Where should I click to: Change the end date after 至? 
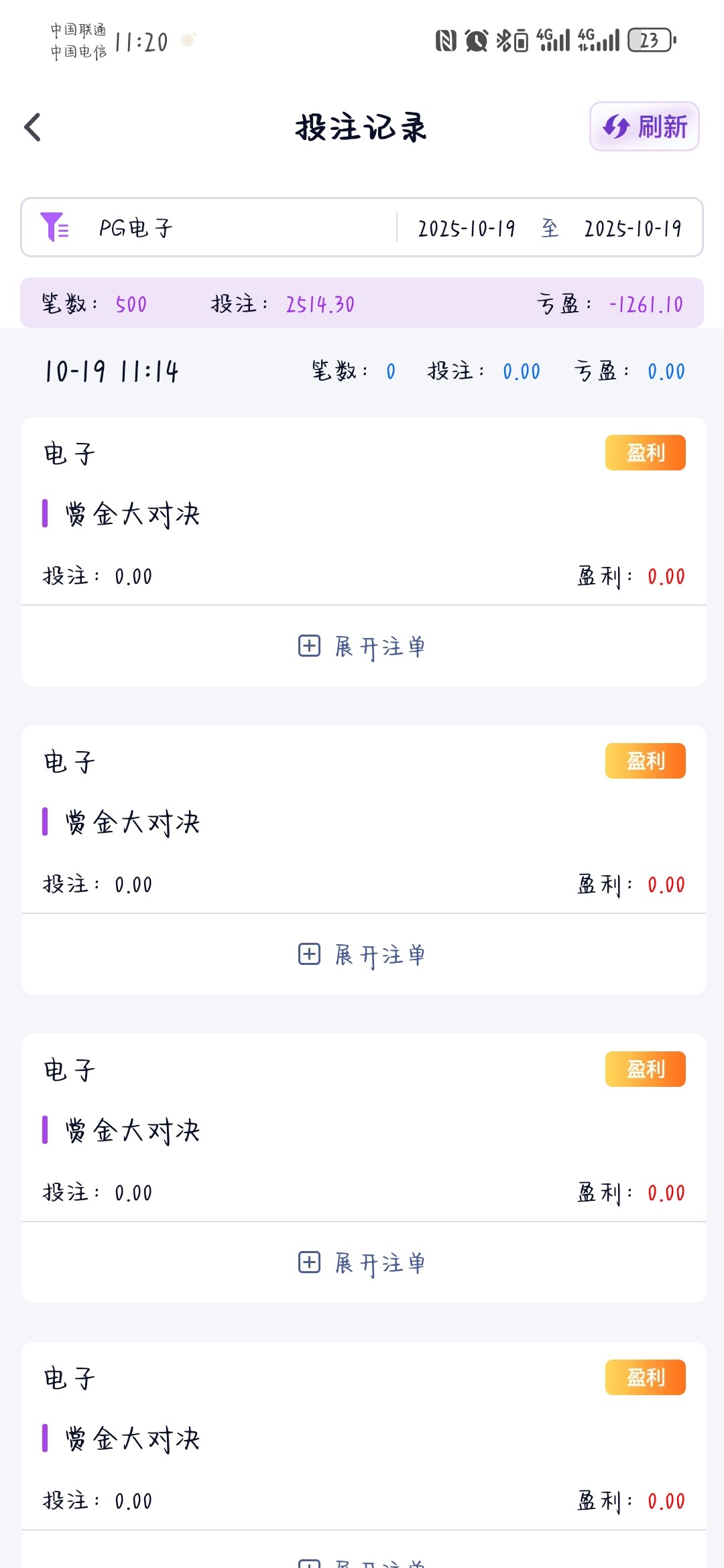[x=632, y=228]
